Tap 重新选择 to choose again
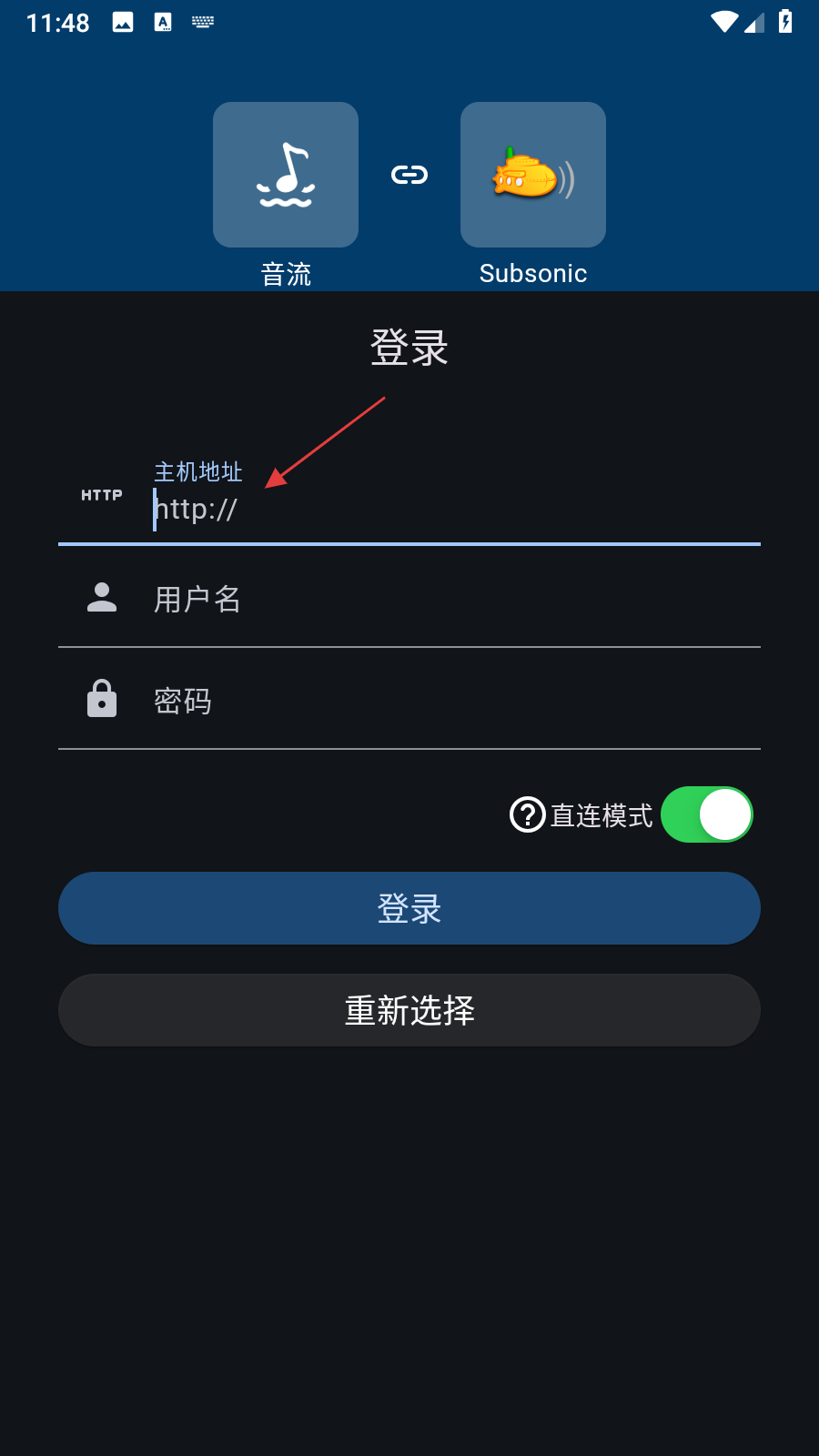 tap(409, 1010)
